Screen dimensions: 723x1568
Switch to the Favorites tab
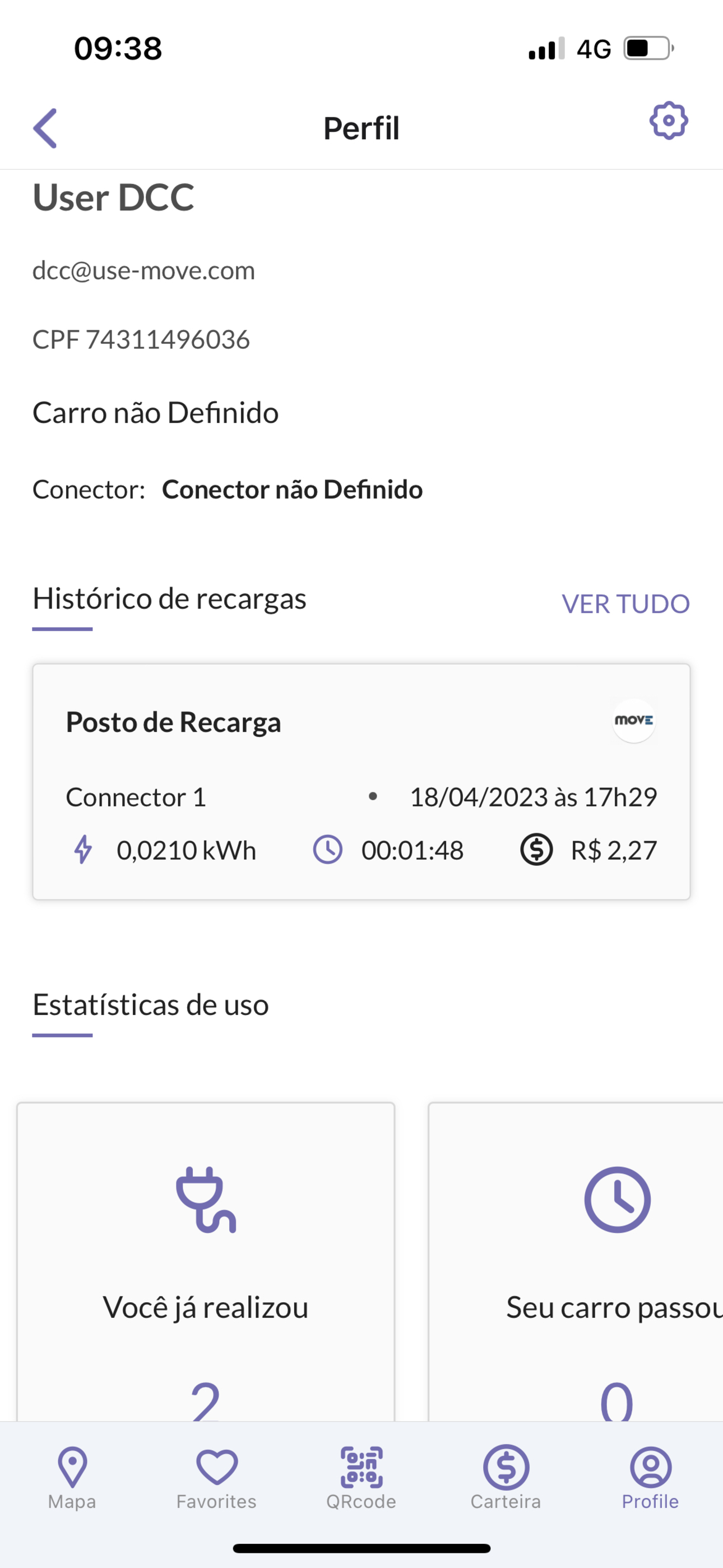pos(217,1478)
